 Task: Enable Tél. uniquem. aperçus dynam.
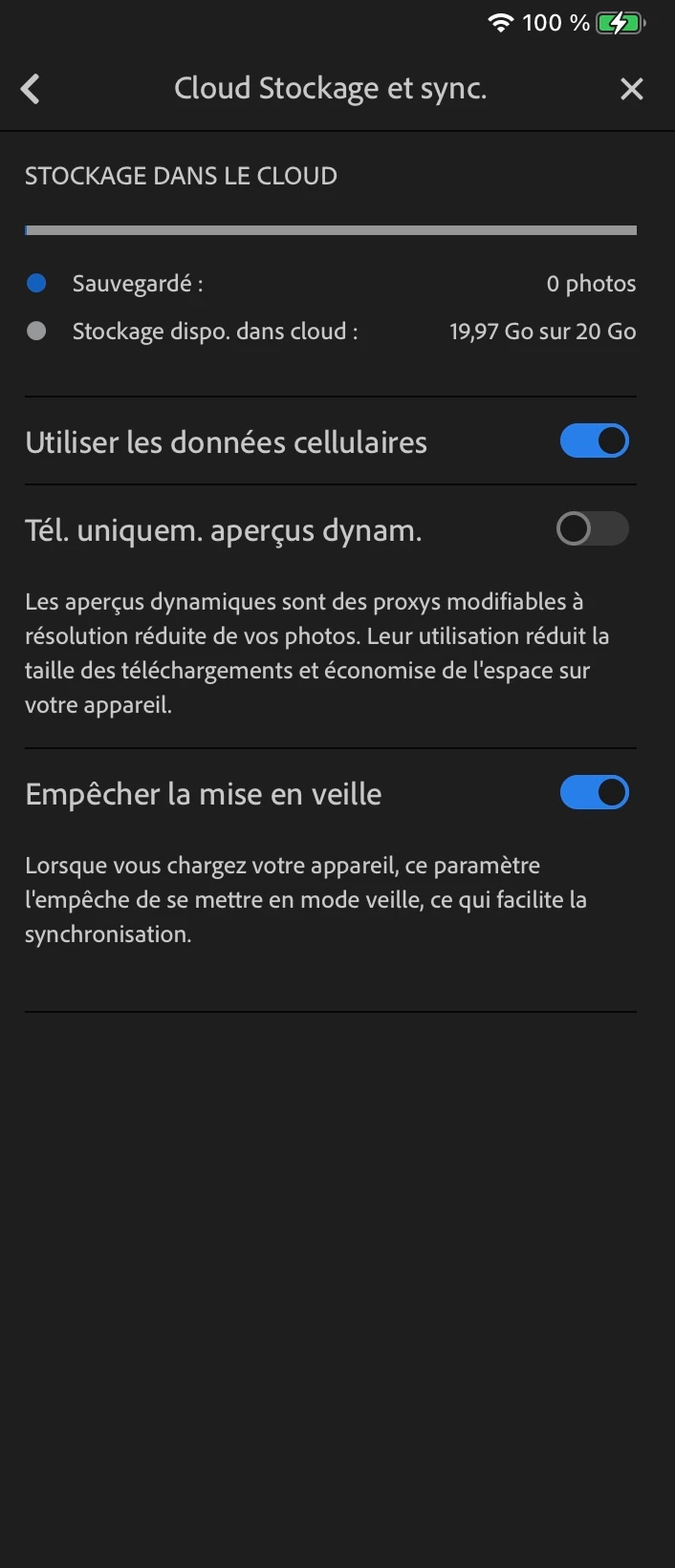(592, 529)
